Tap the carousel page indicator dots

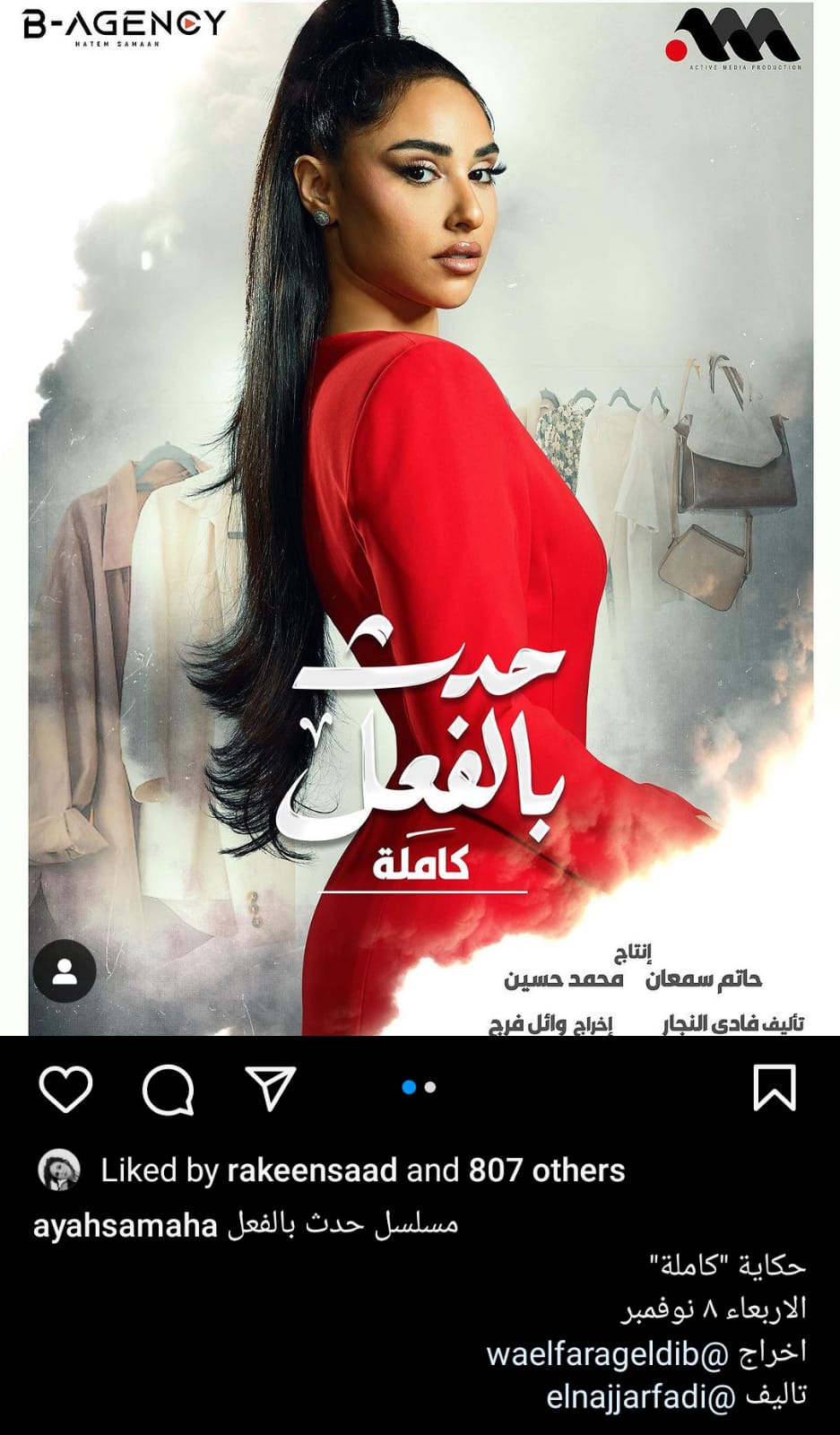click(419, 1087)
